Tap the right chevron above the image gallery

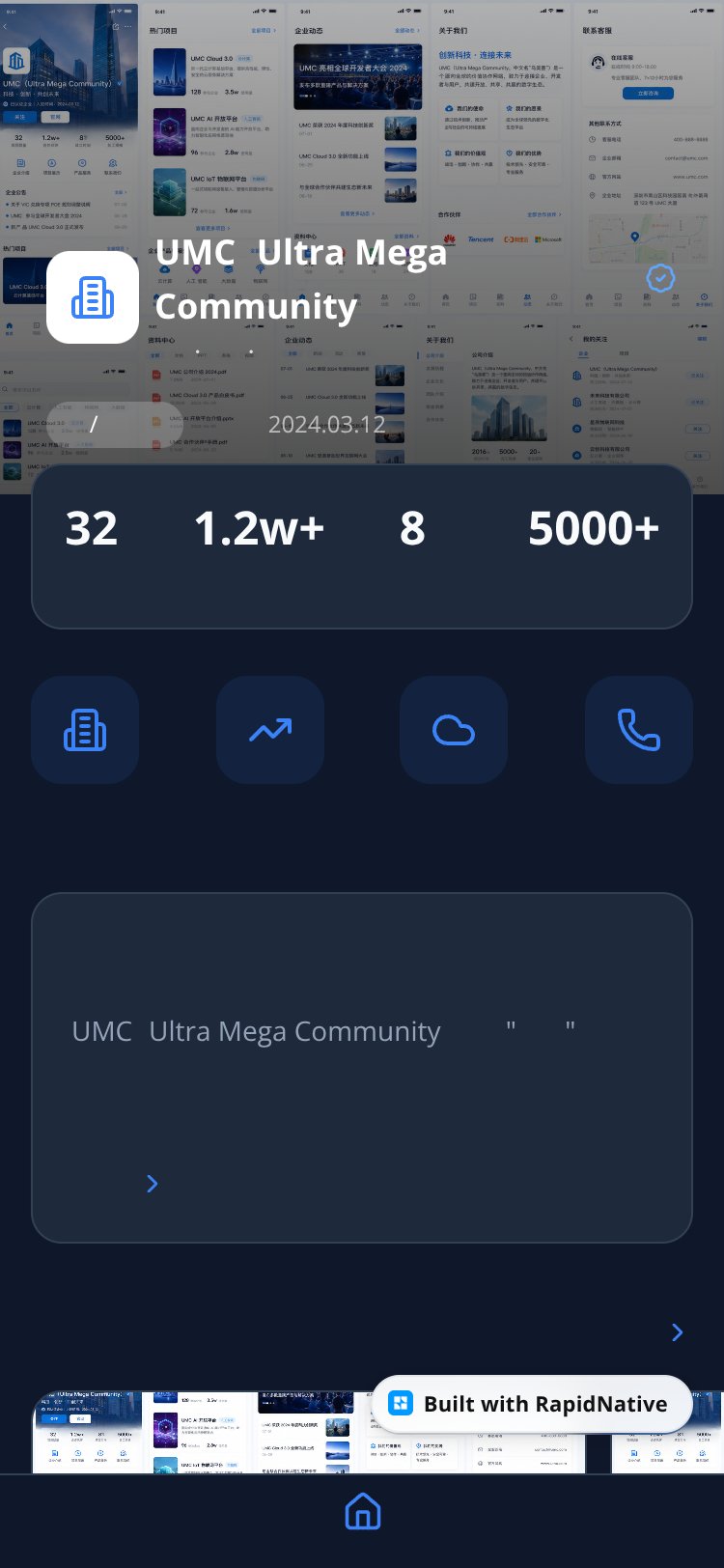pyautogui.click(x=677, y=1332)
